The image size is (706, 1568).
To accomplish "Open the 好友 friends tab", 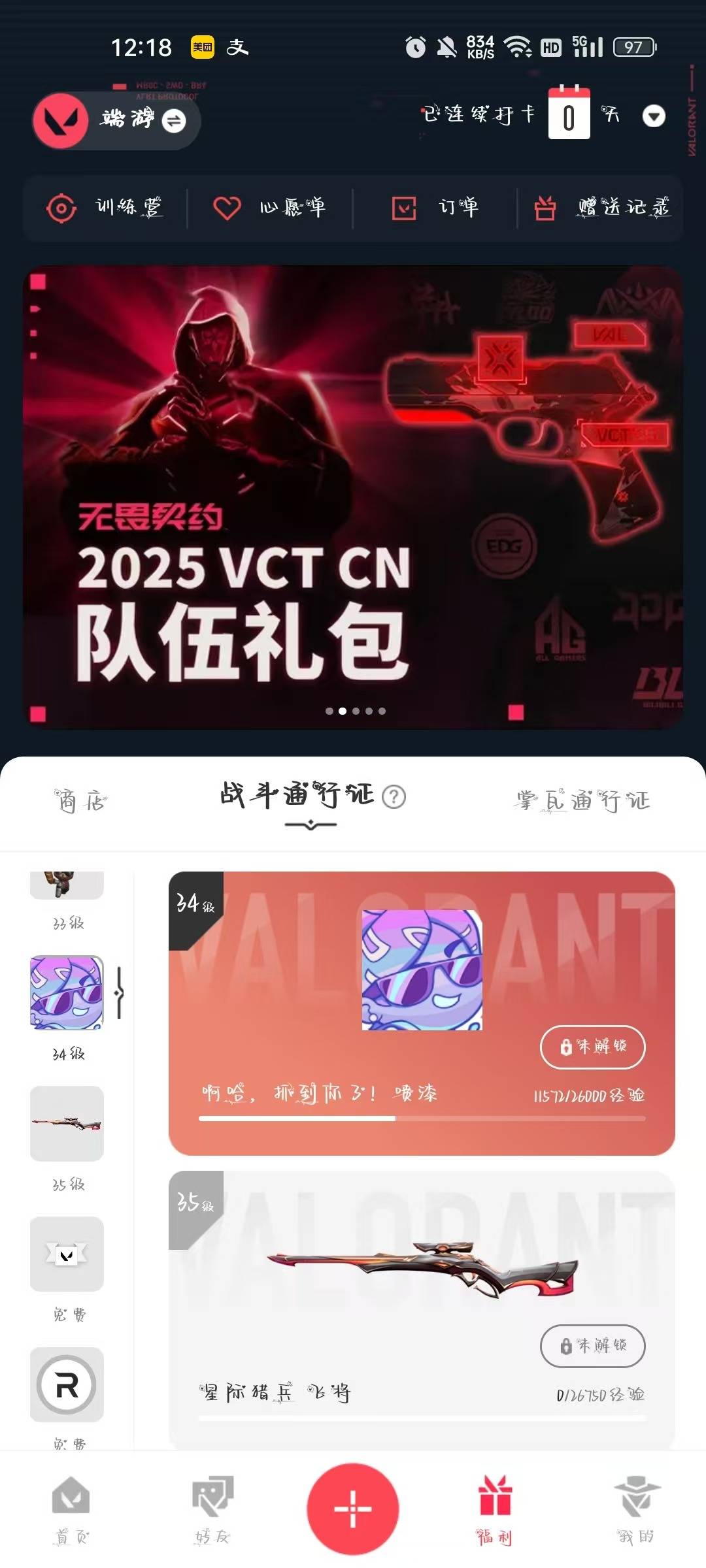I will tap(212, 1509).
